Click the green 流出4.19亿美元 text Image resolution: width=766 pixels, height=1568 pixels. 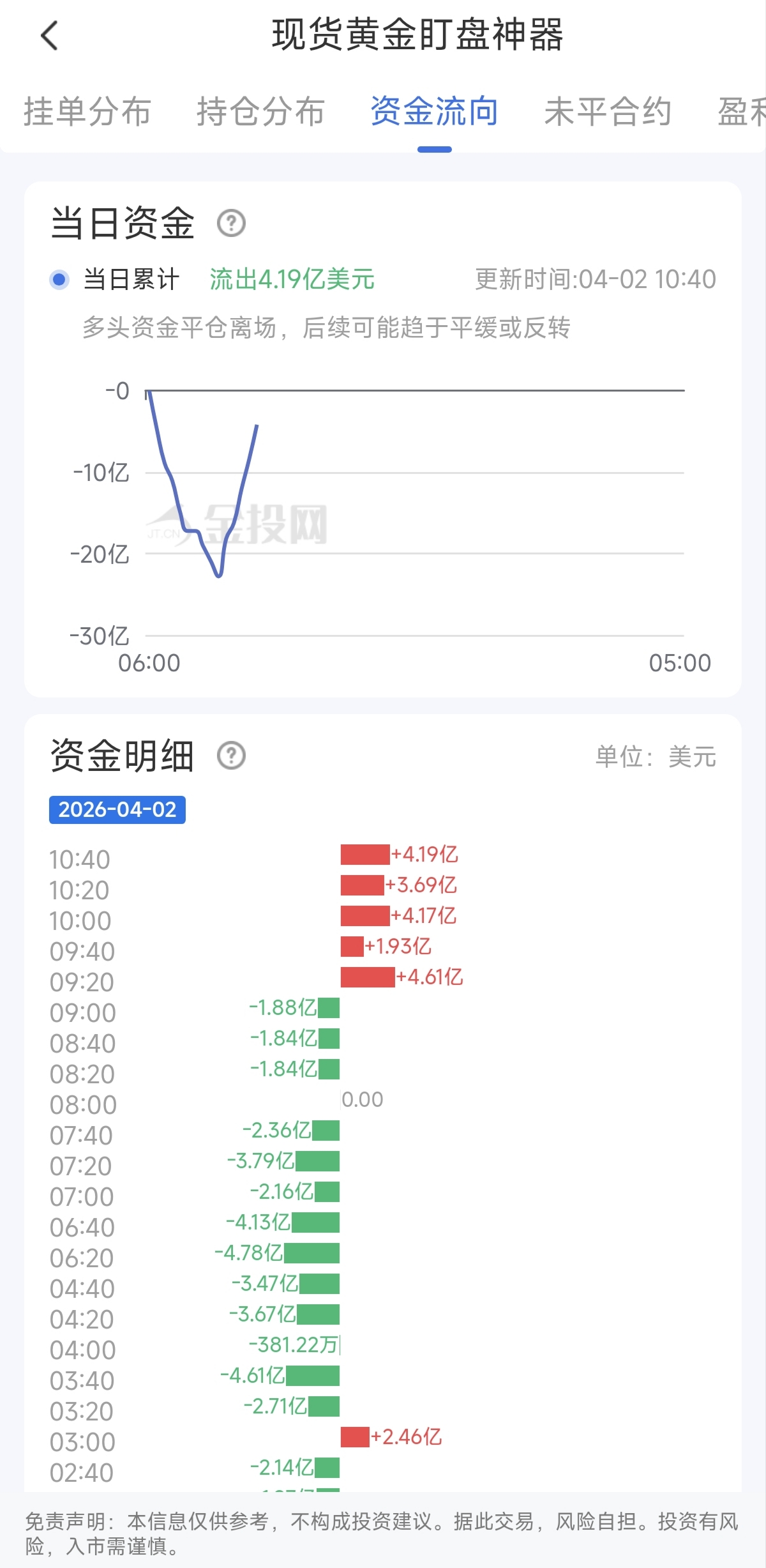[292, 280]
